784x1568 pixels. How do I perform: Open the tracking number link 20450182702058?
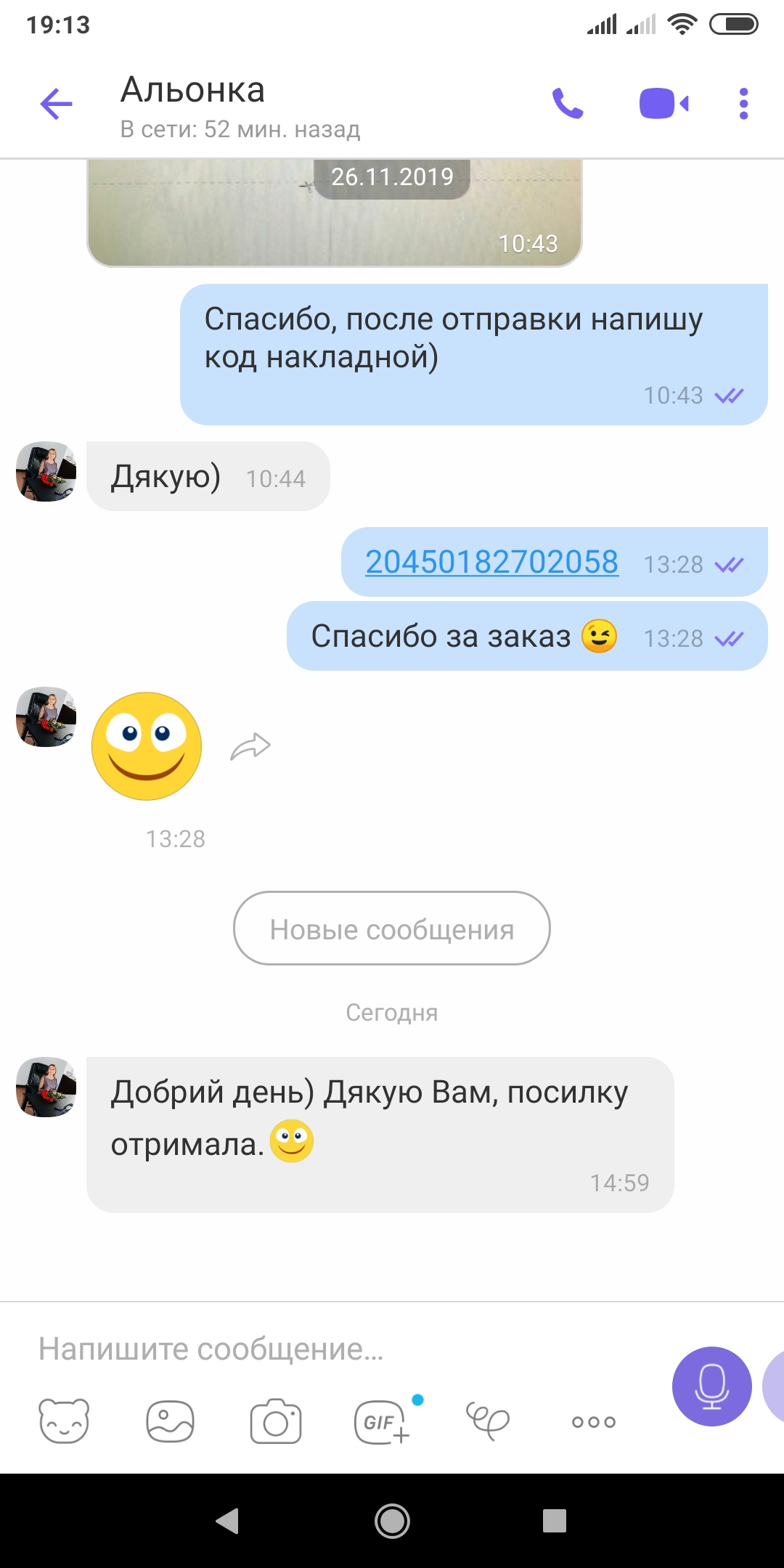[491, 562]
